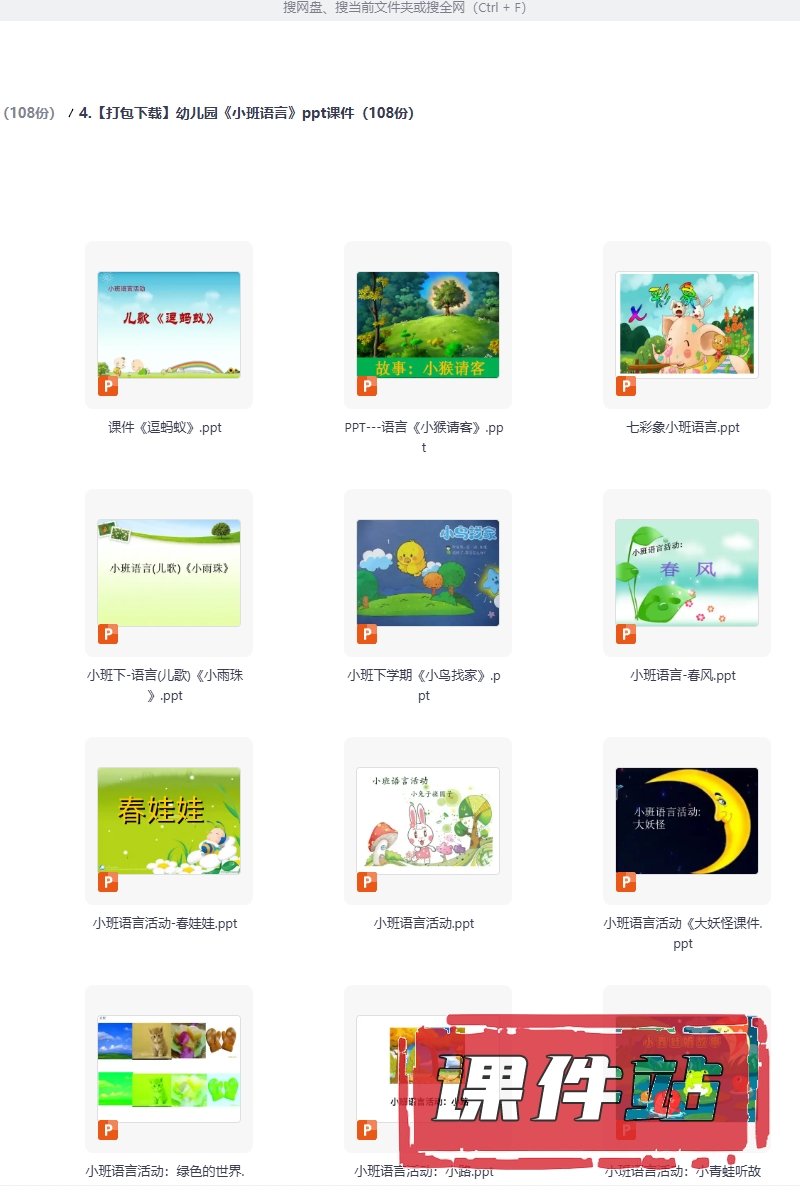Open PPT---语言《小猴请客》.ppt
The image size is (800, 1200).
[x=427, y=325]
